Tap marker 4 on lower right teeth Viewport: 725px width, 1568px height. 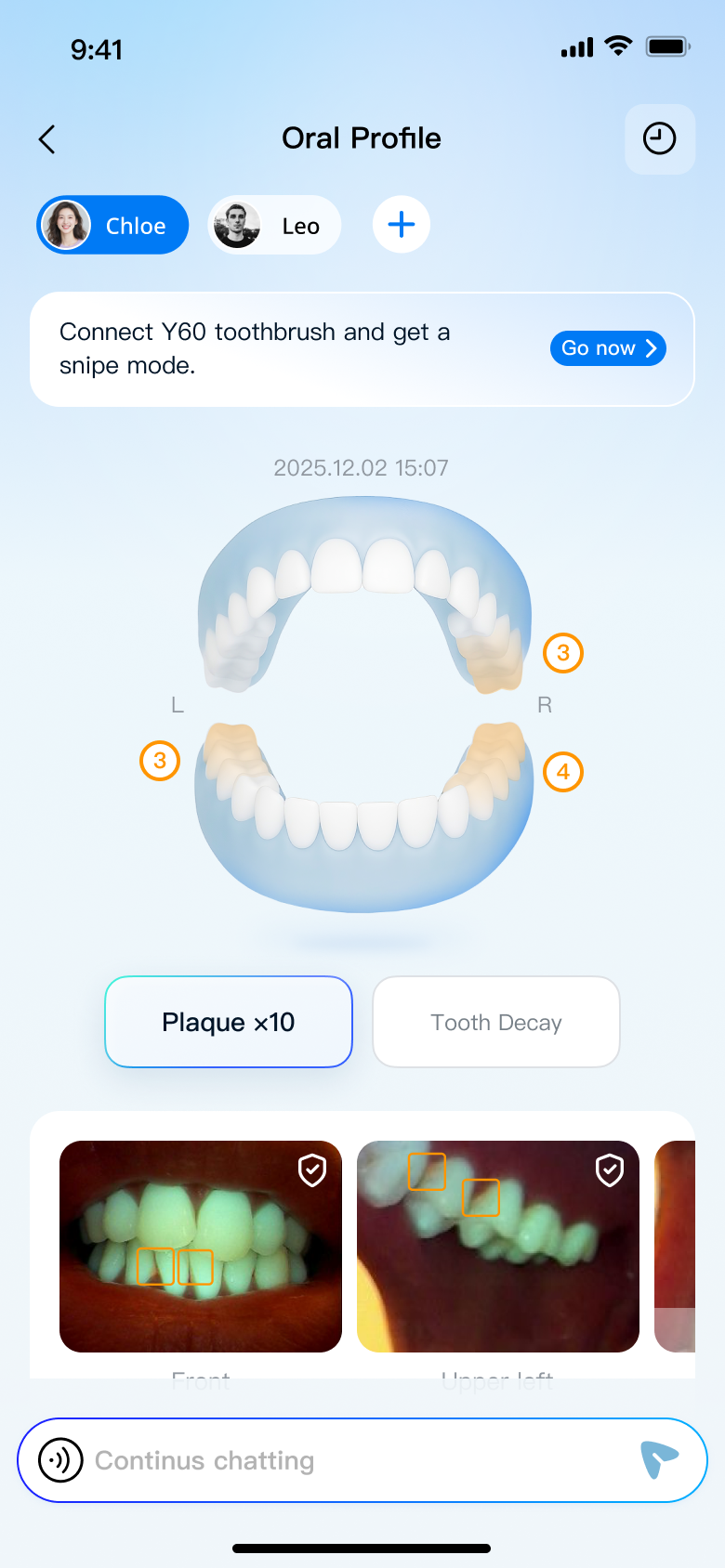562,772
